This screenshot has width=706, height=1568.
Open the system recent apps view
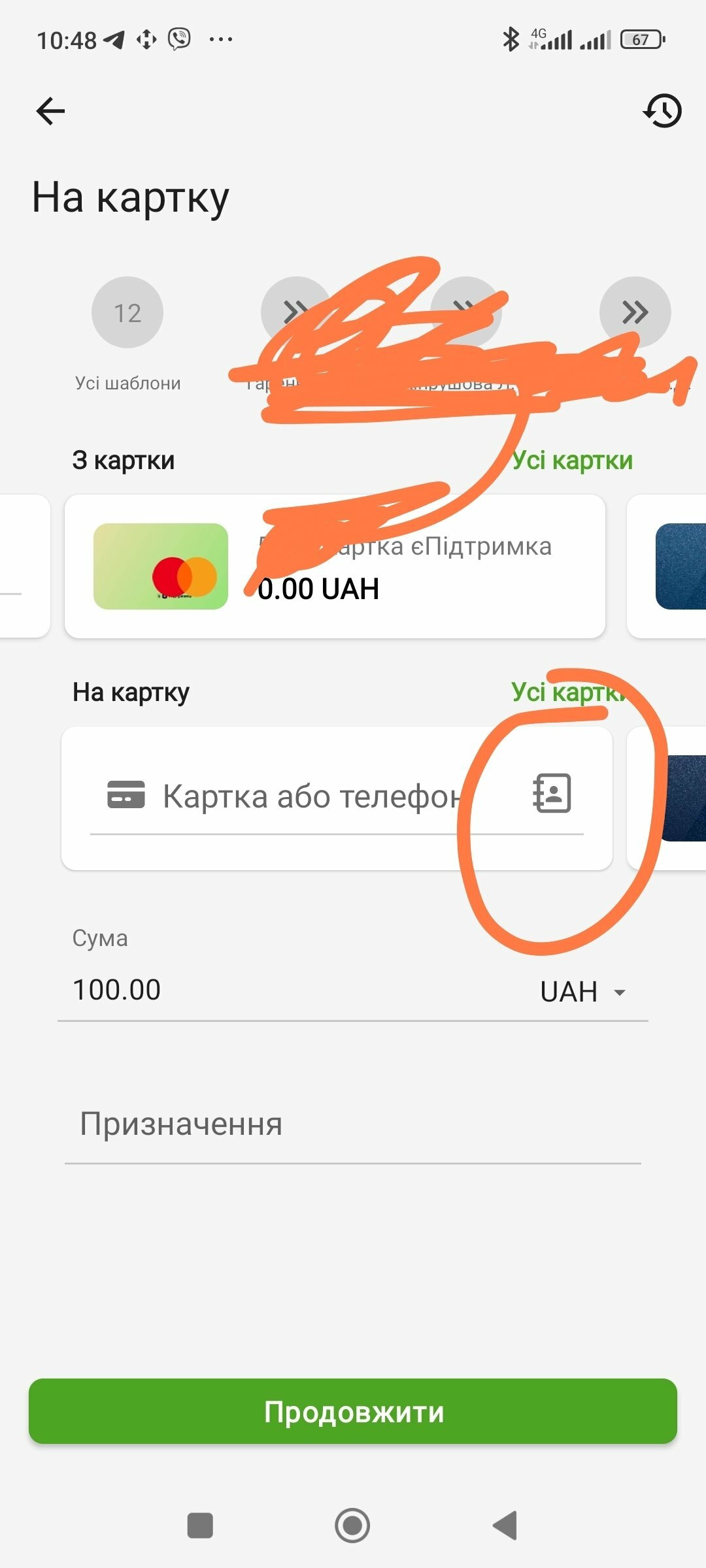point(200,1526)
